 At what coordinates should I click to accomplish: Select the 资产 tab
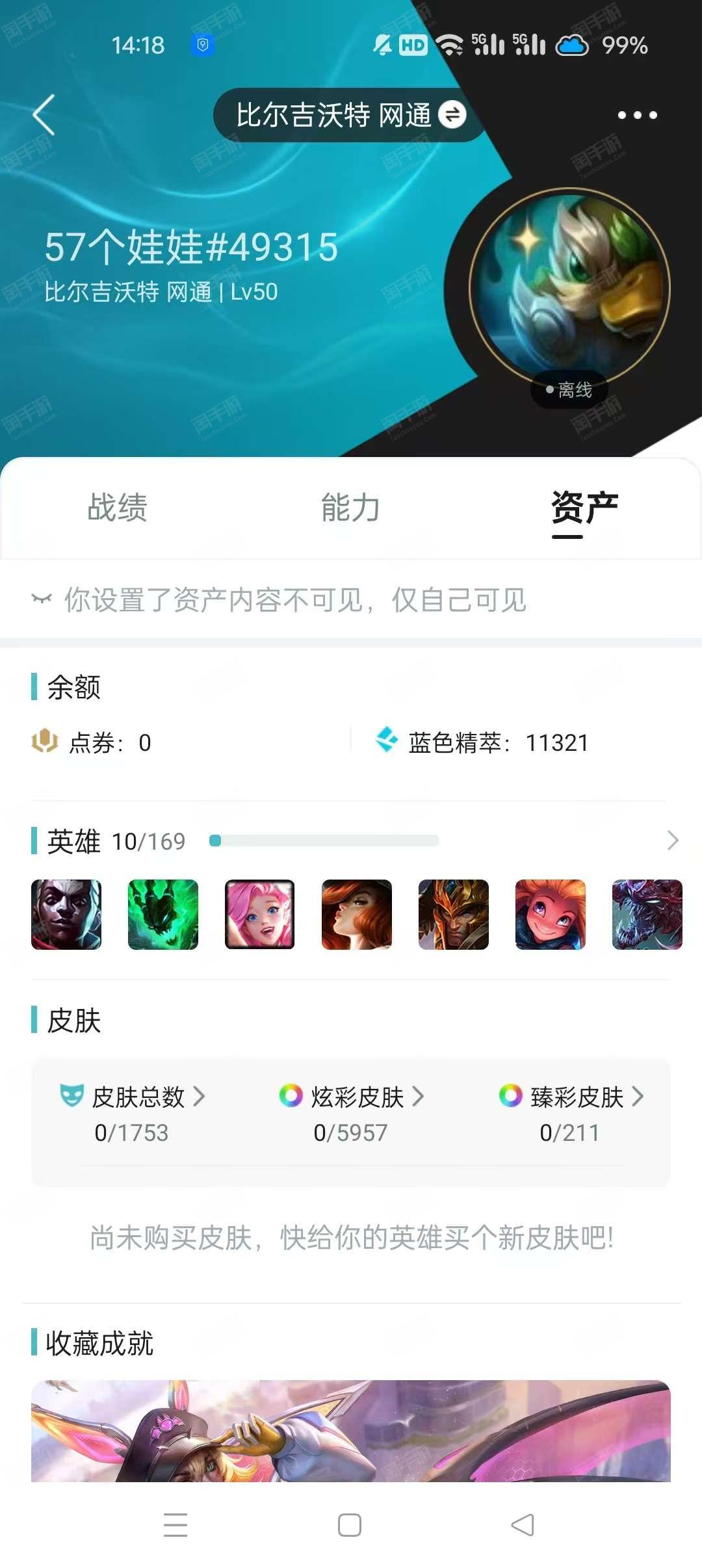coord(584,508)
